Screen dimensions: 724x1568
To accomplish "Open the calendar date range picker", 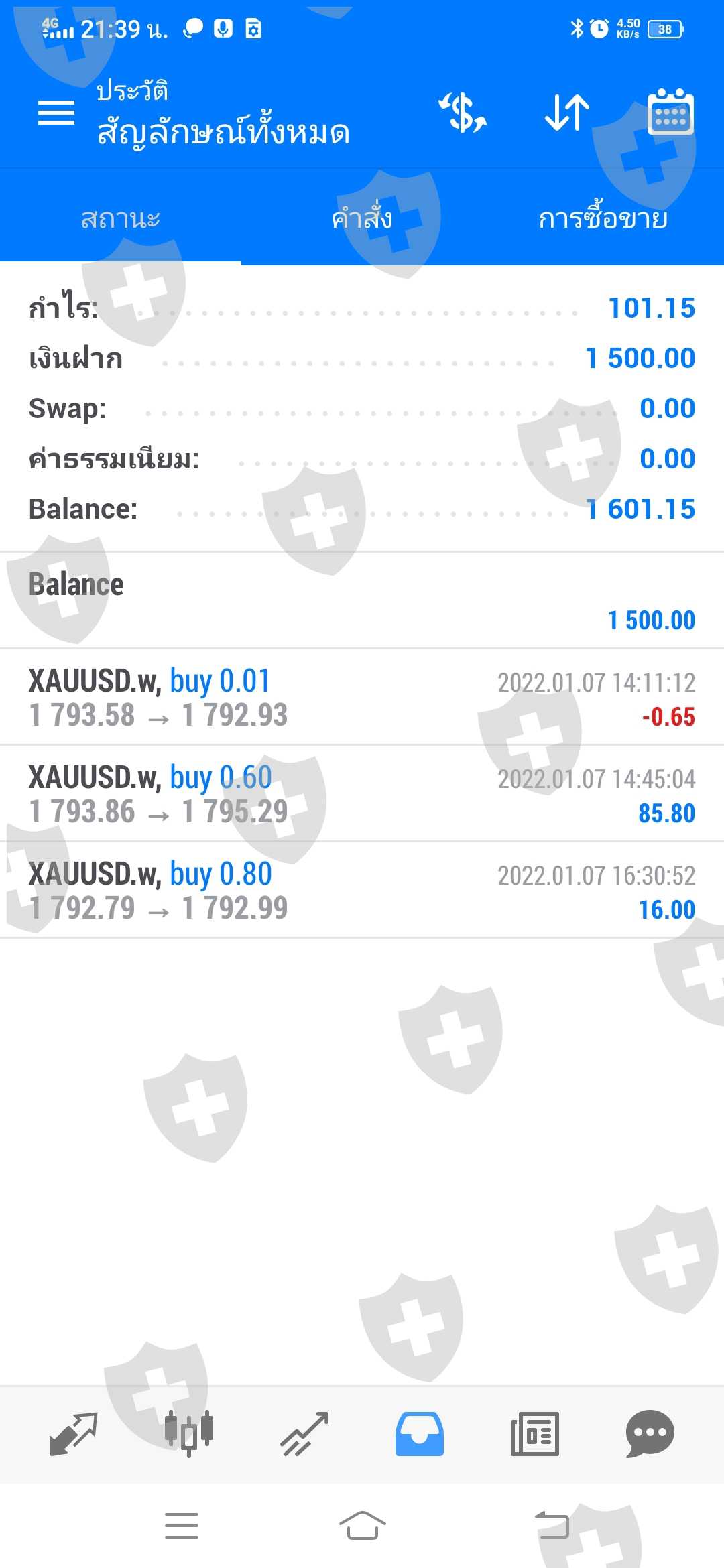I will coord(670,113).
